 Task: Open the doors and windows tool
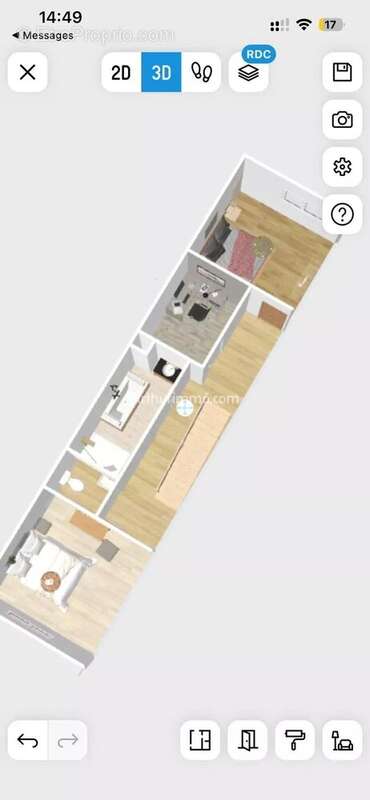(x=248, y=740)
